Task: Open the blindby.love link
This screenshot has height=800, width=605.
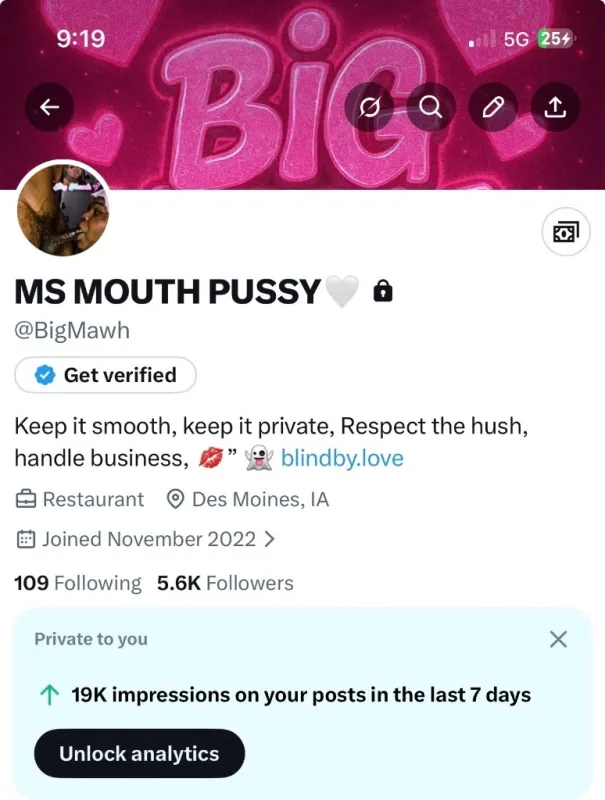Action: [x=342, y=458]
